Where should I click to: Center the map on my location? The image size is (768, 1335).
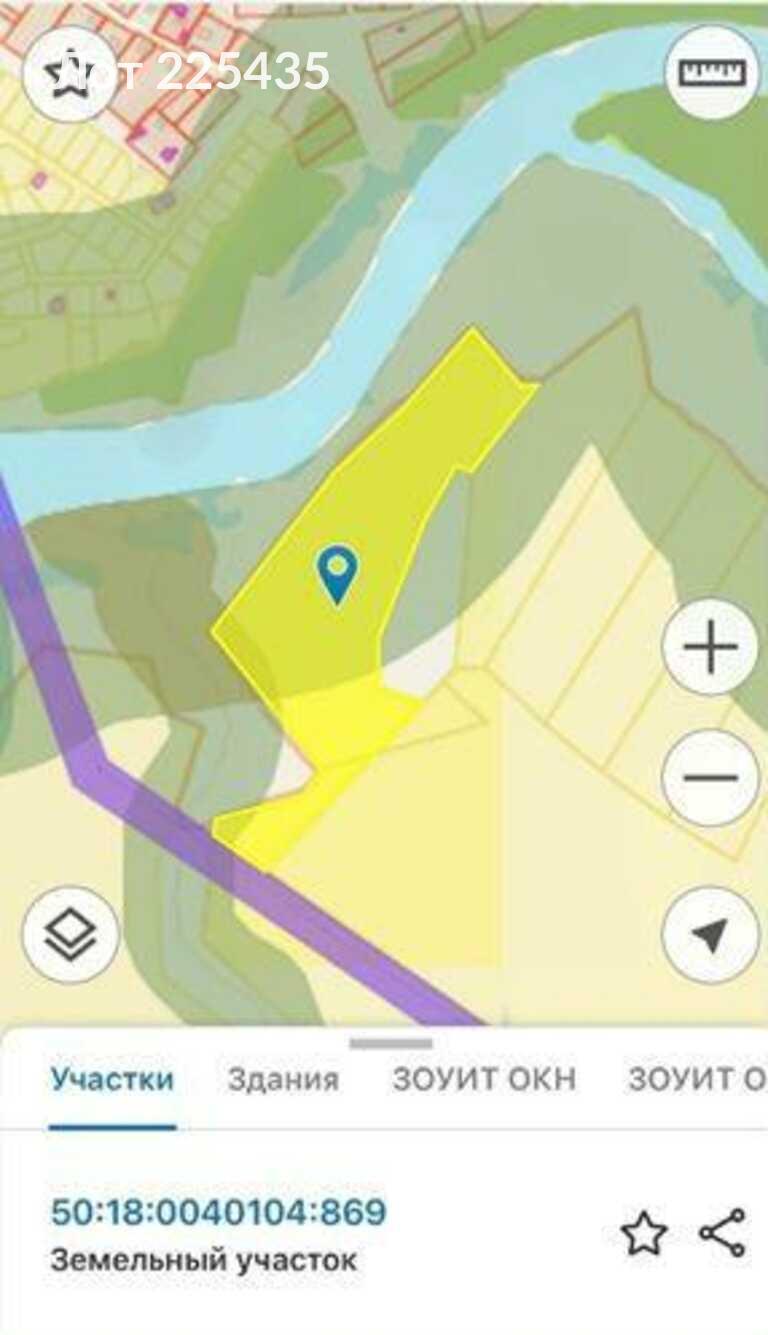pyautogui.click(x=711, y=935)
